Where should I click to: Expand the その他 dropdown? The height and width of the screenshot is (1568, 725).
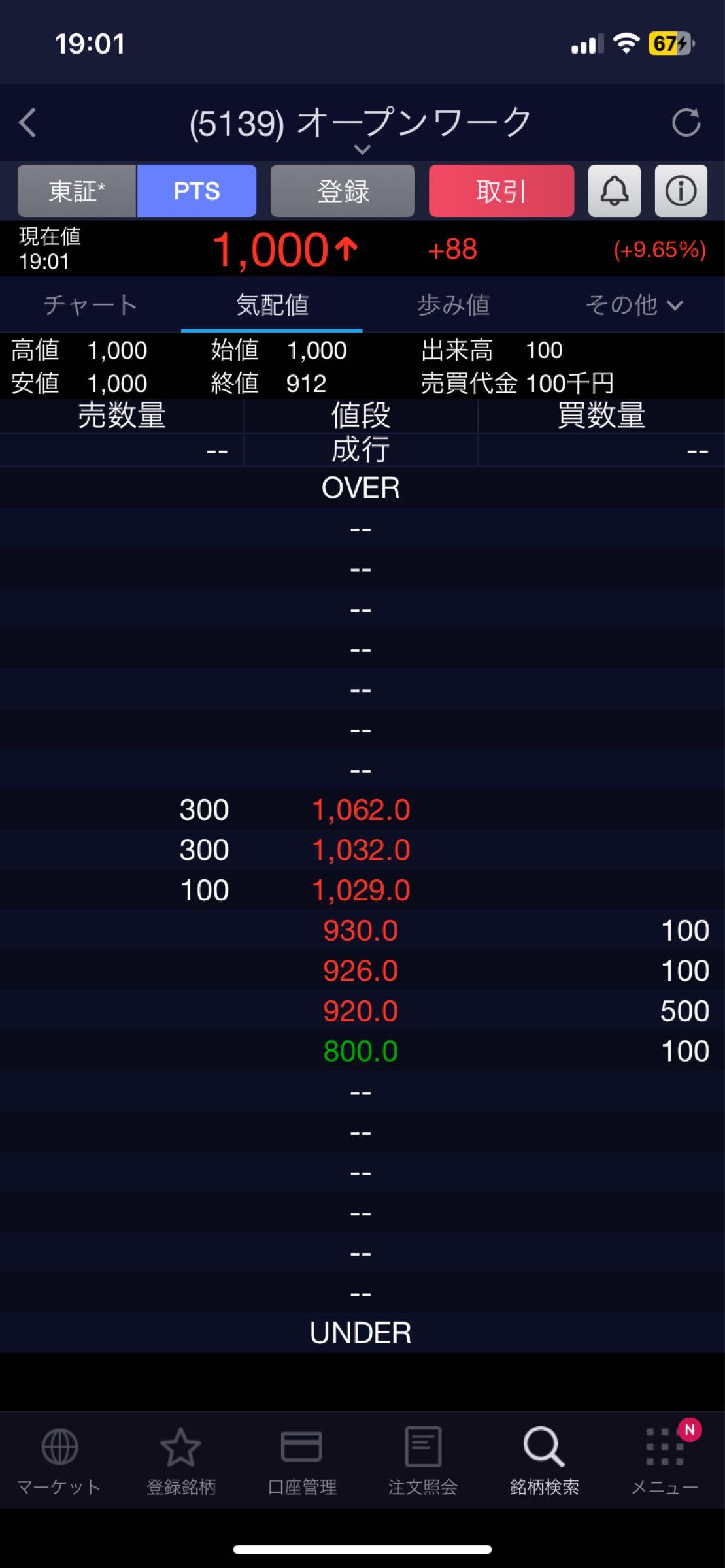[x=634, y=304]
